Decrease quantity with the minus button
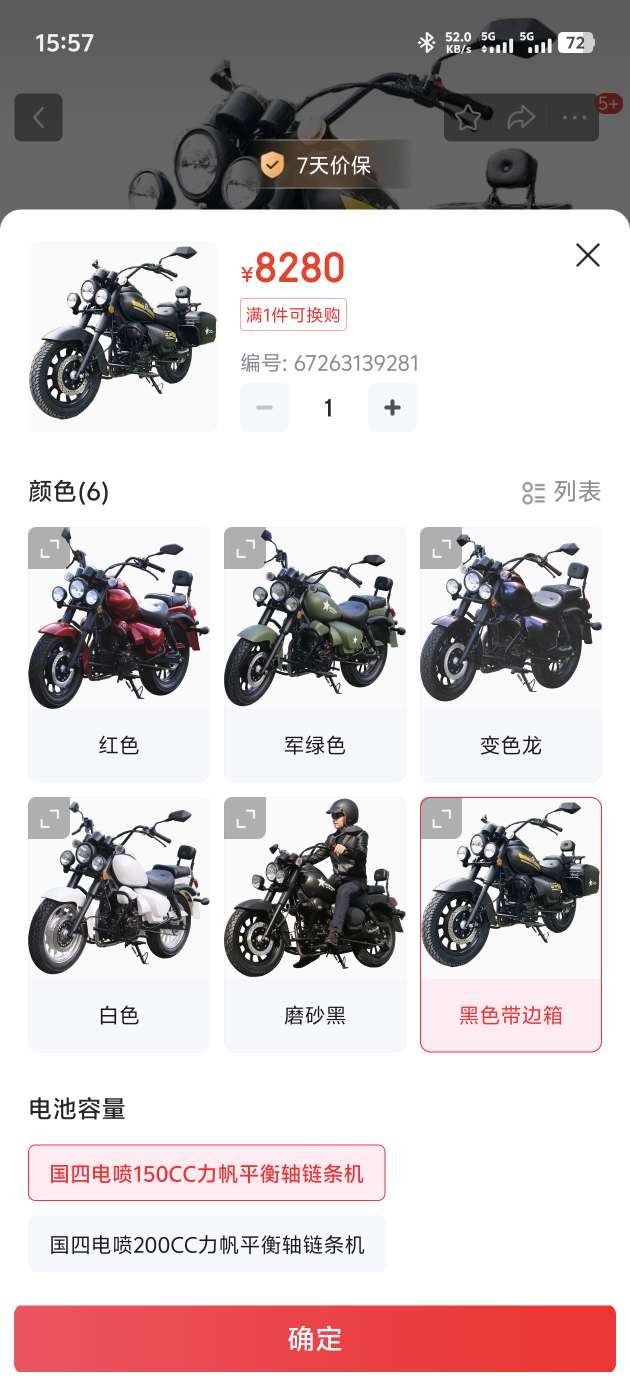The image size is (630, 1400). click(x=265, y=408)
